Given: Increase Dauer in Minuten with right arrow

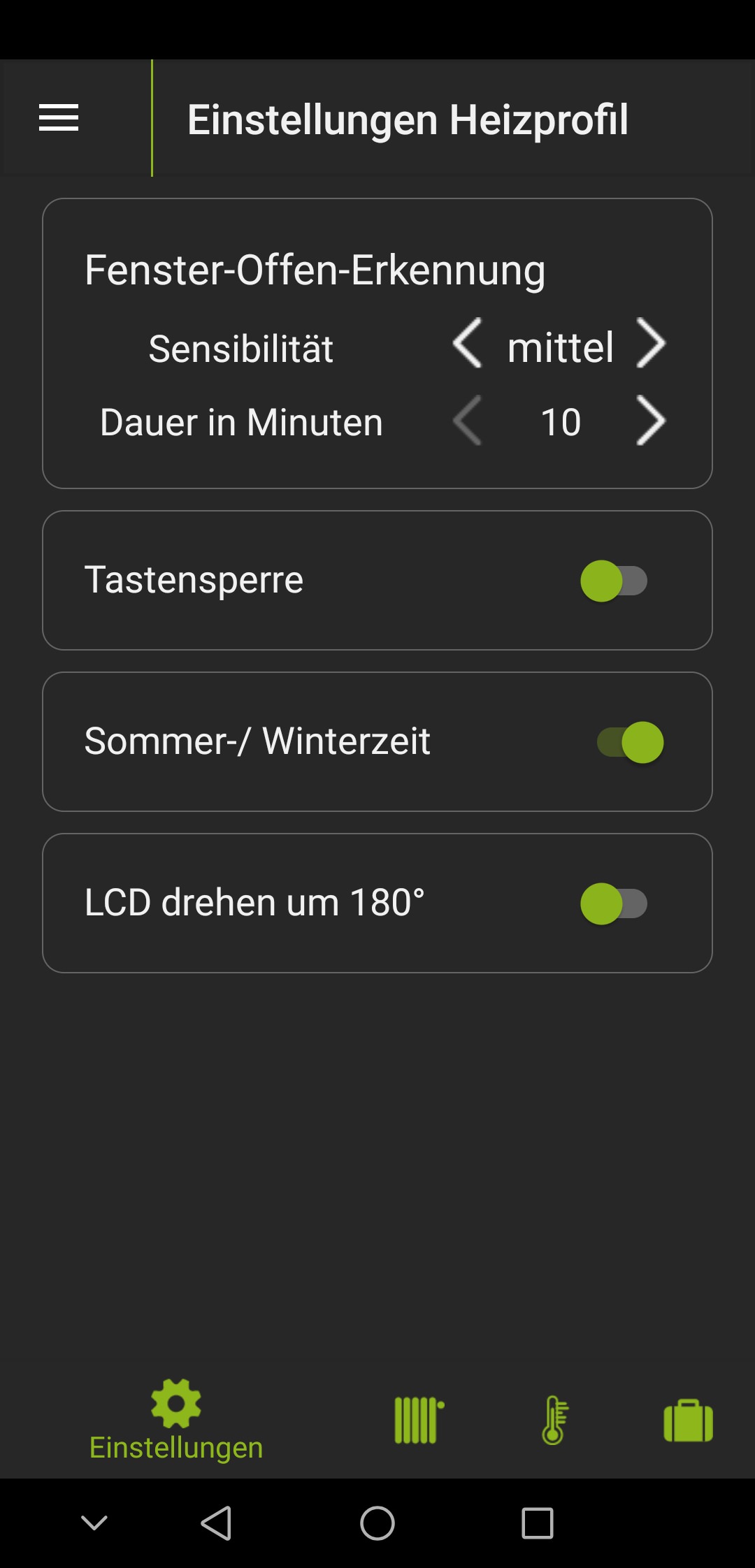Looking at the screenshot, I should [651, 421].
